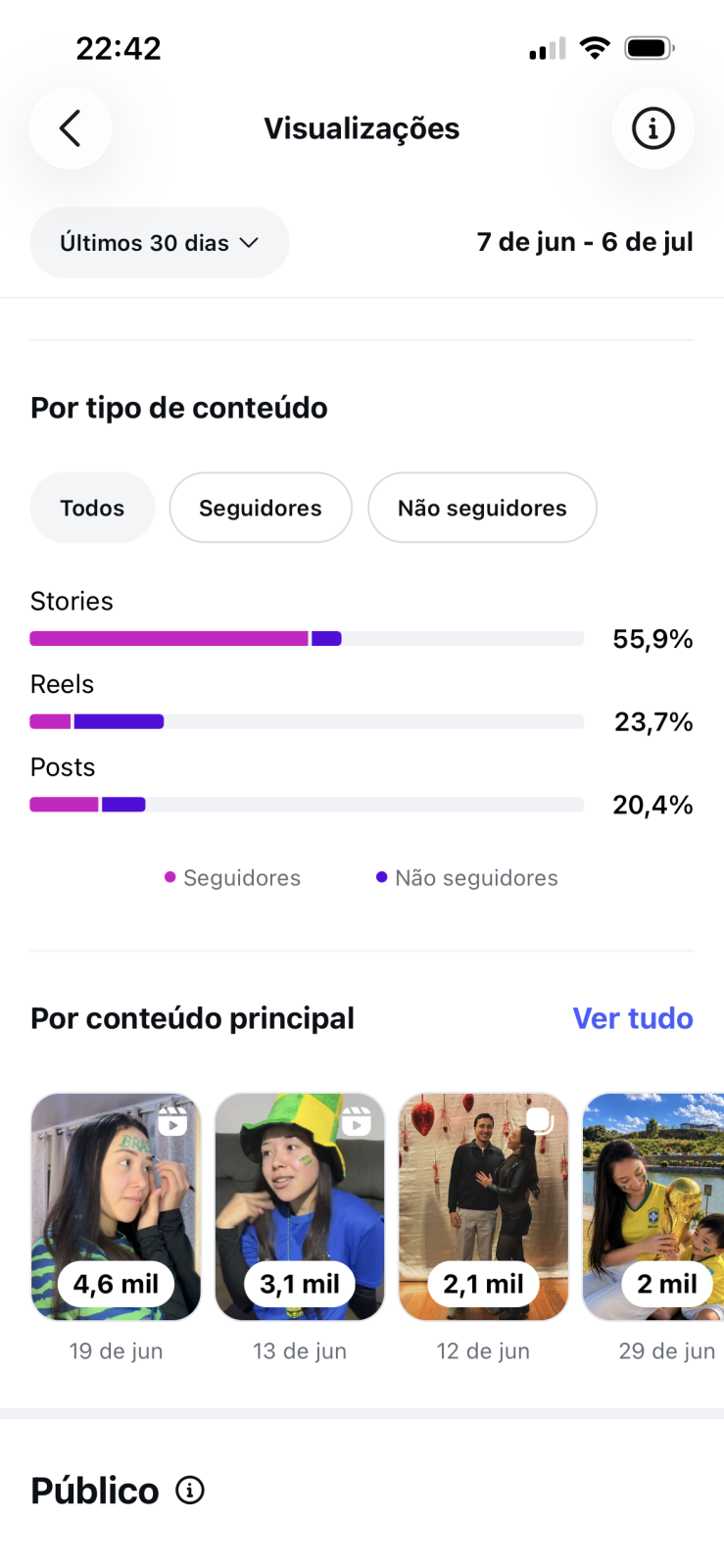Switch to the Seguidores filter

[261, 508]
